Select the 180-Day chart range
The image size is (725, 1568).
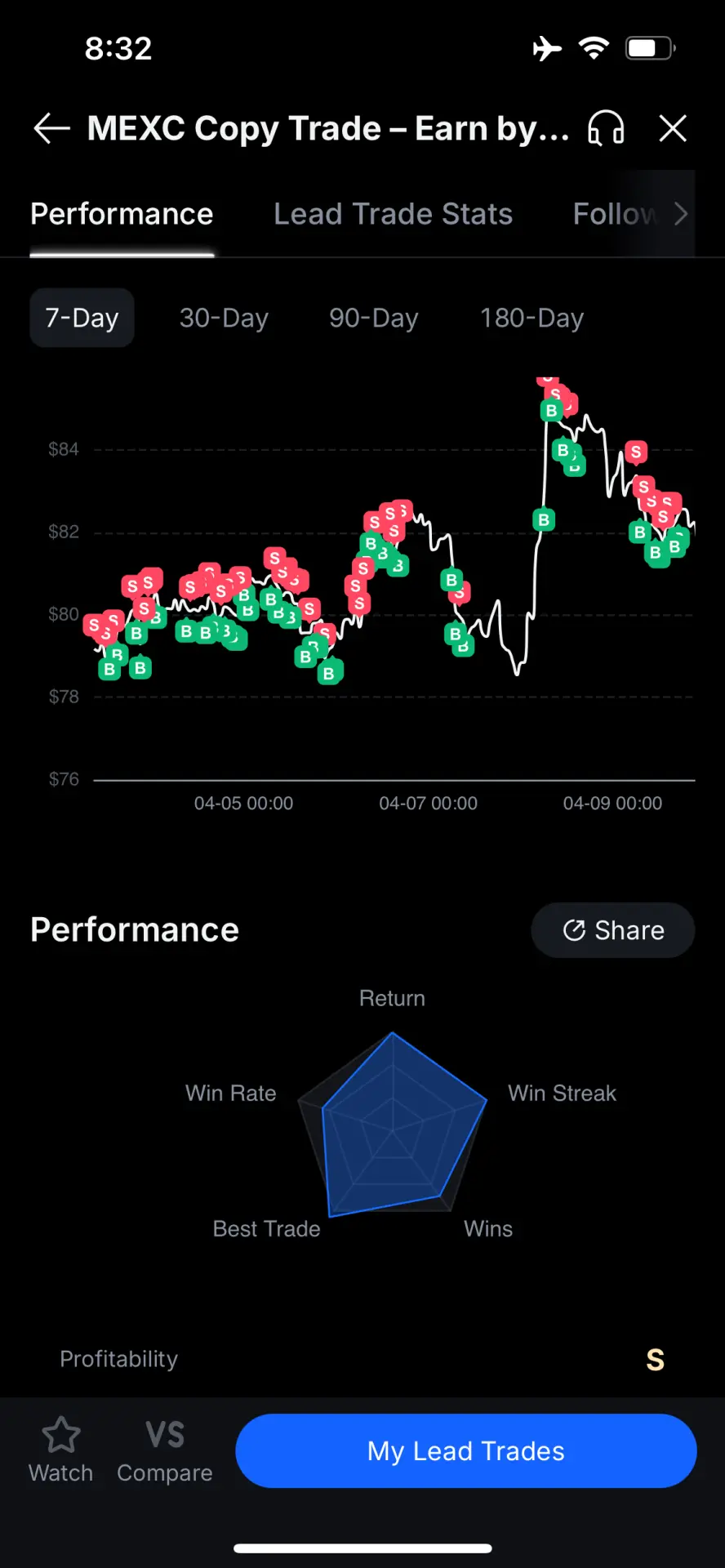click(532, 318)
